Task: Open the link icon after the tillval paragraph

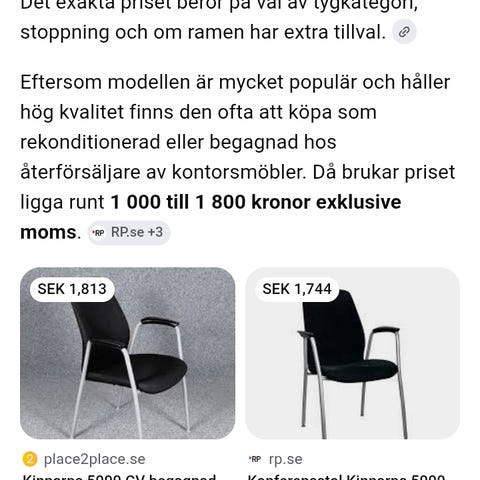Action: (x=404, y=32)
